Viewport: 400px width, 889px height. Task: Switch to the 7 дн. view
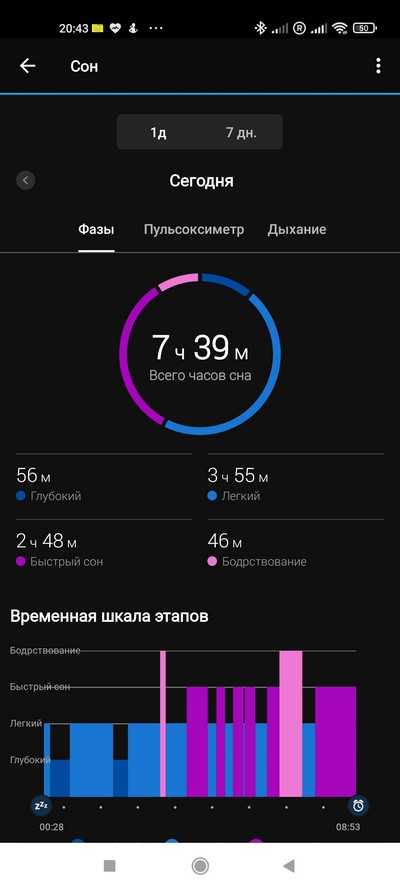241,133
